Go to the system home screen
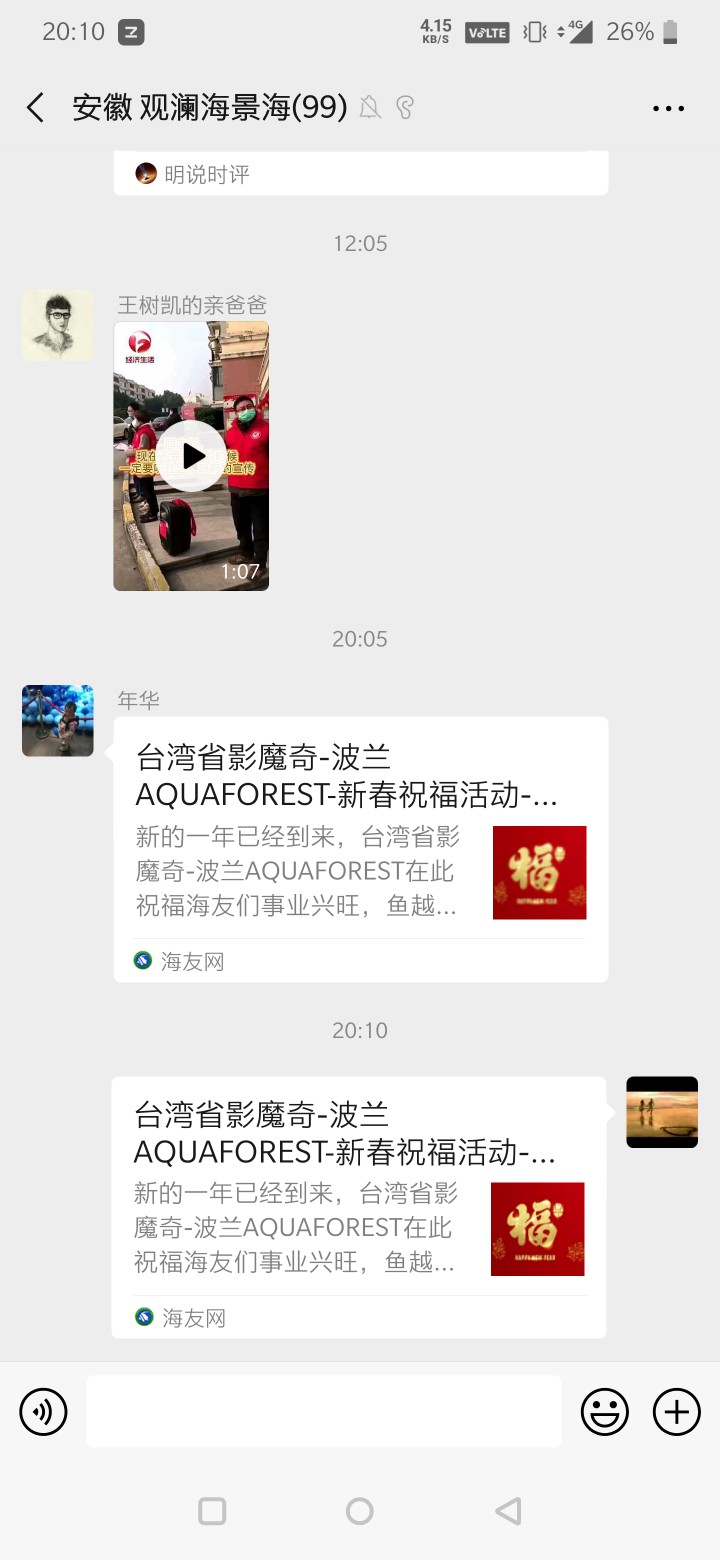 pos(360,1511)
